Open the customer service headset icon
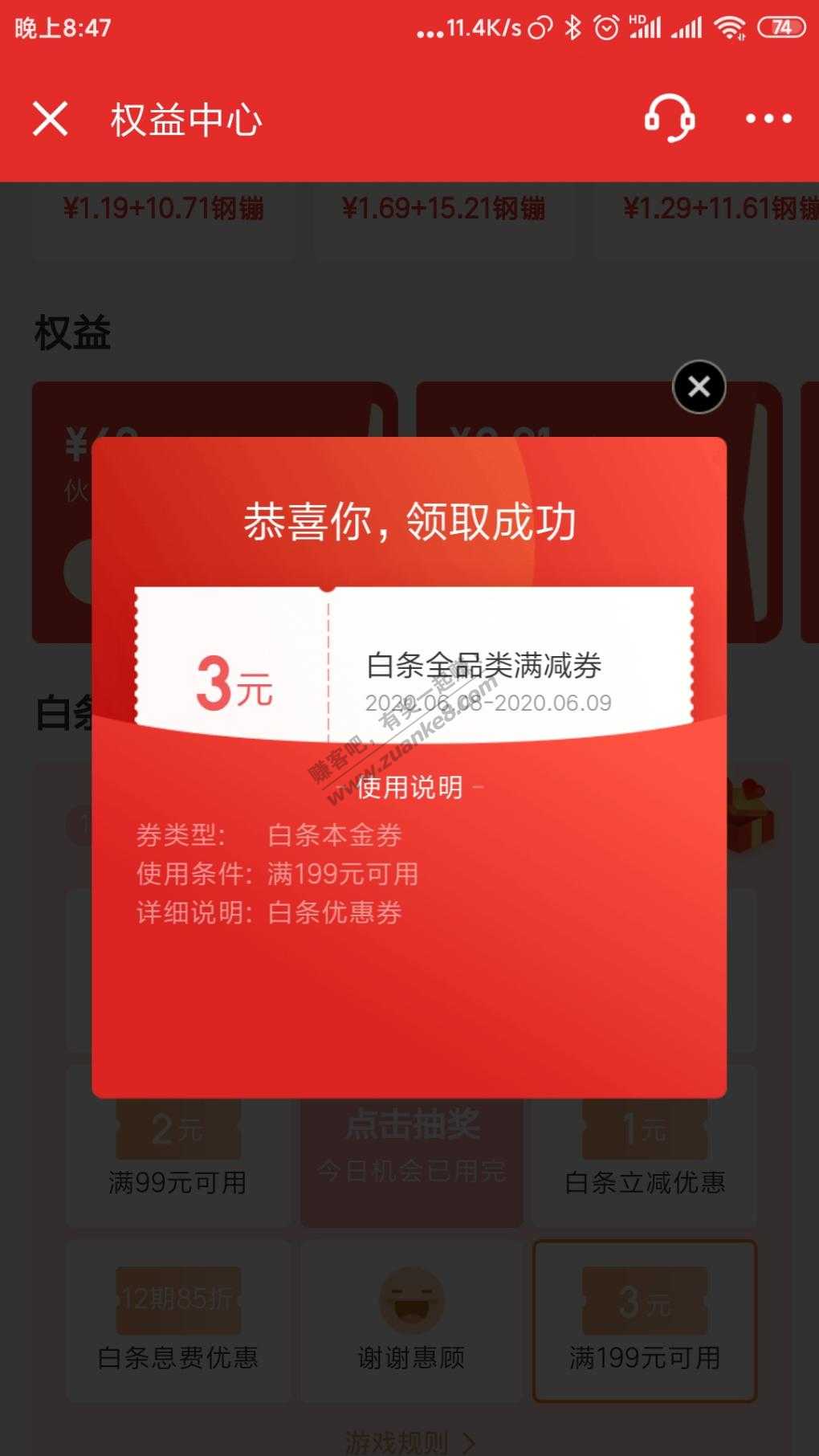The image size is (819, 1456). pyautogui.click(x=669, y=119)
